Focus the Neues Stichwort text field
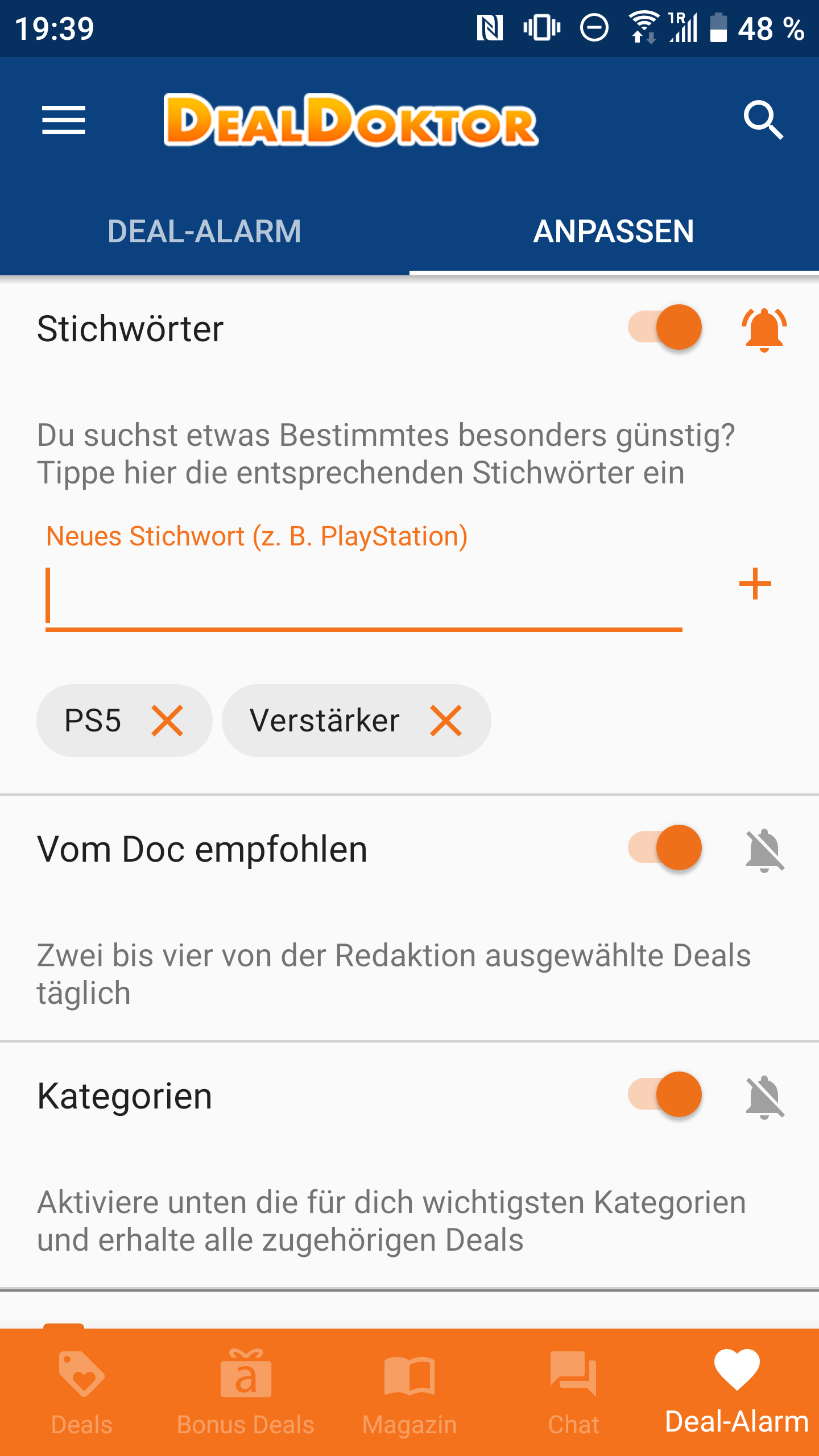819x1456 pixels. (x=364, y=597)
